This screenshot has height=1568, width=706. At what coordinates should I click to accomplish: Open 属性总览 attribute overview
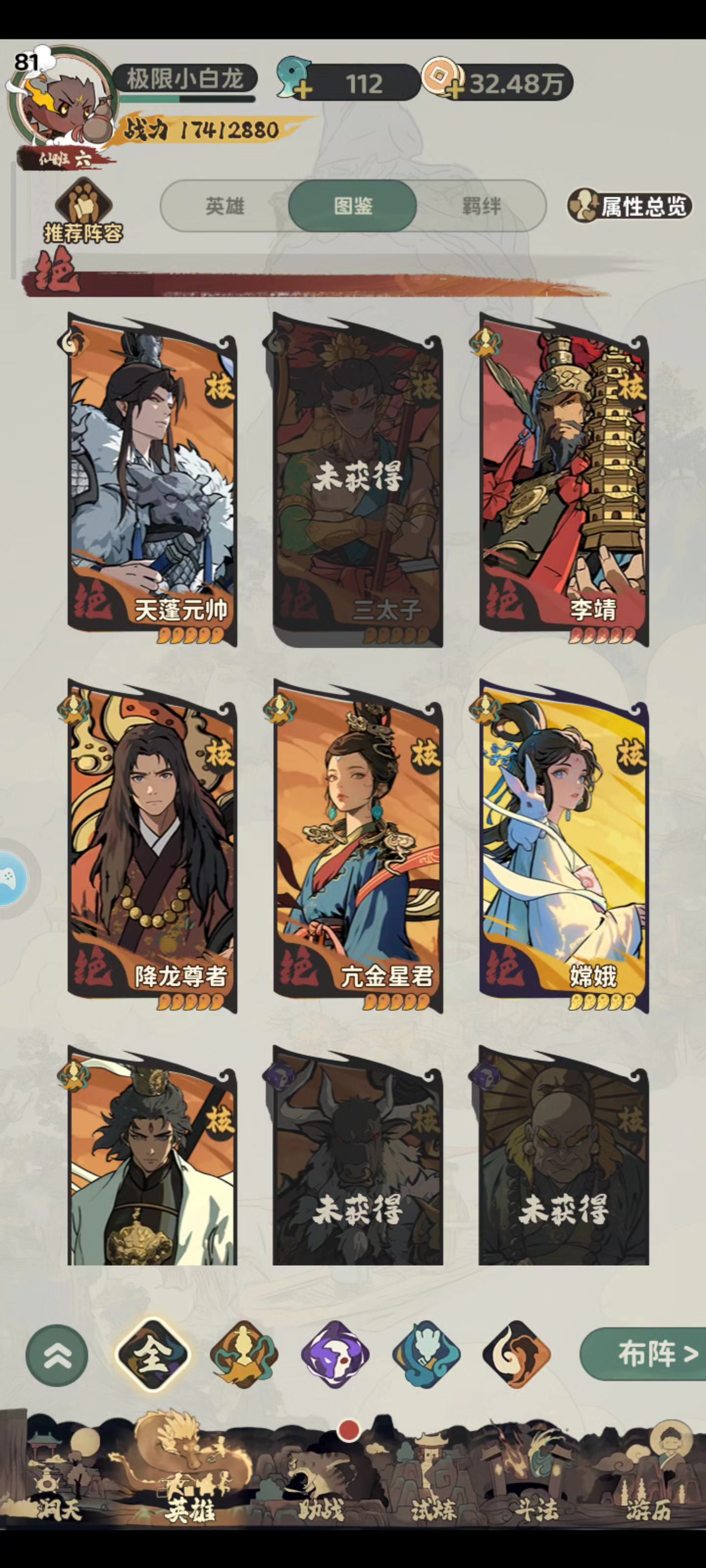(630, 206)
